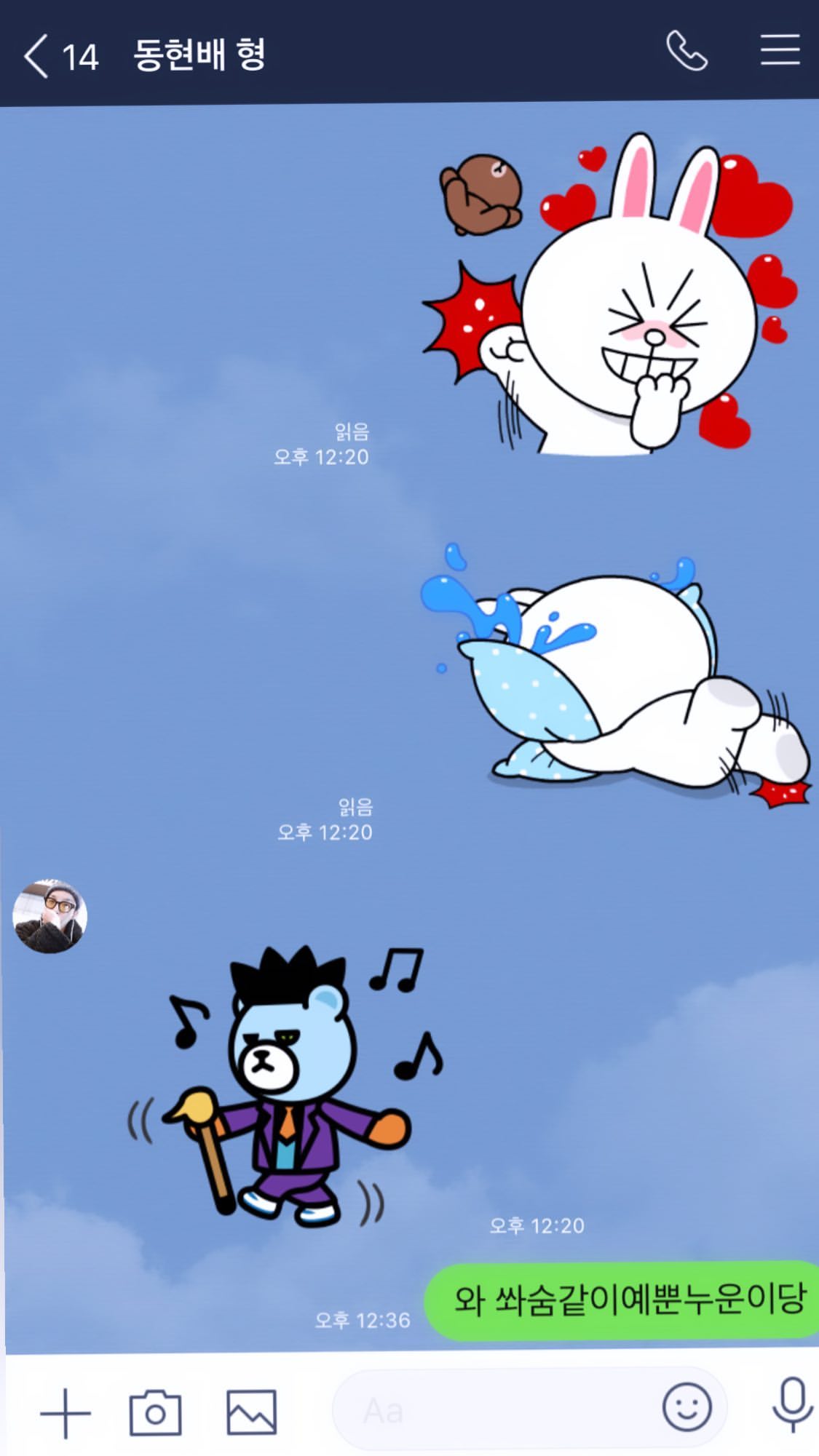This screenshot has height=1456, width=819.
Task: Tap the Aa message input field
Action: tap(488, 1411)
